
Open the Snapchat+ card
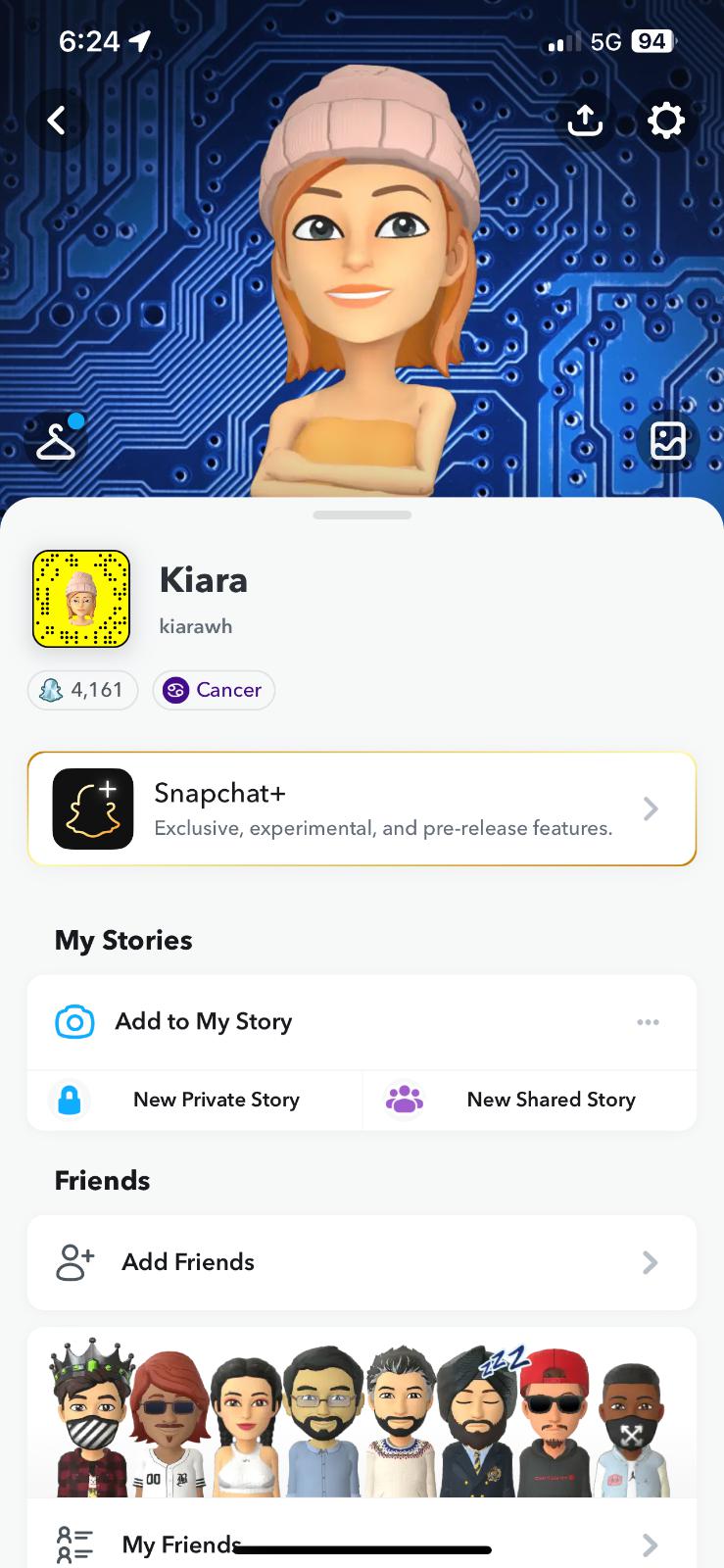click(x=362, y=808)
